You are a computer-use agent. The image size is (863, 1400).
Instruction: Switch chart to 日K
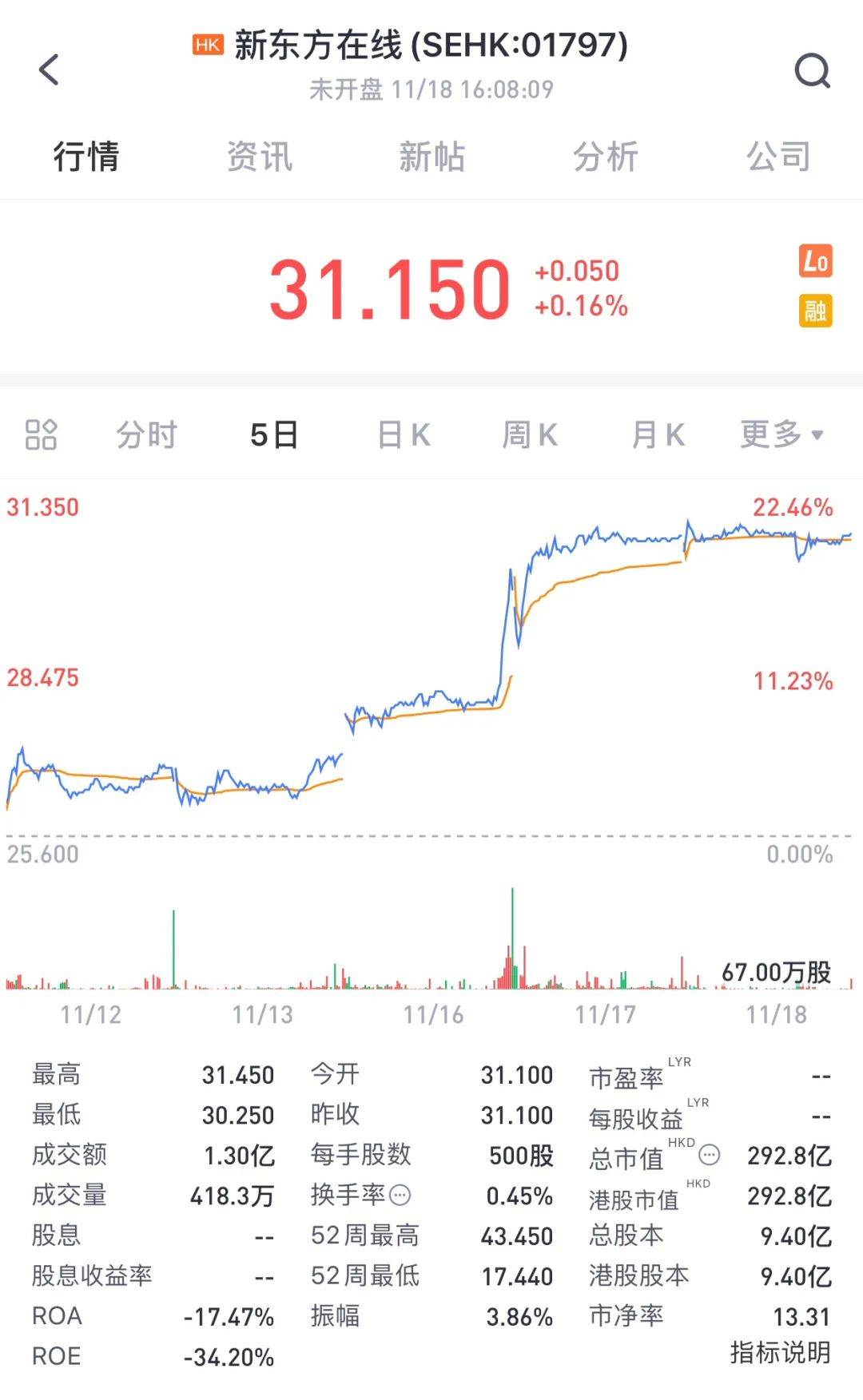(404, 435)
